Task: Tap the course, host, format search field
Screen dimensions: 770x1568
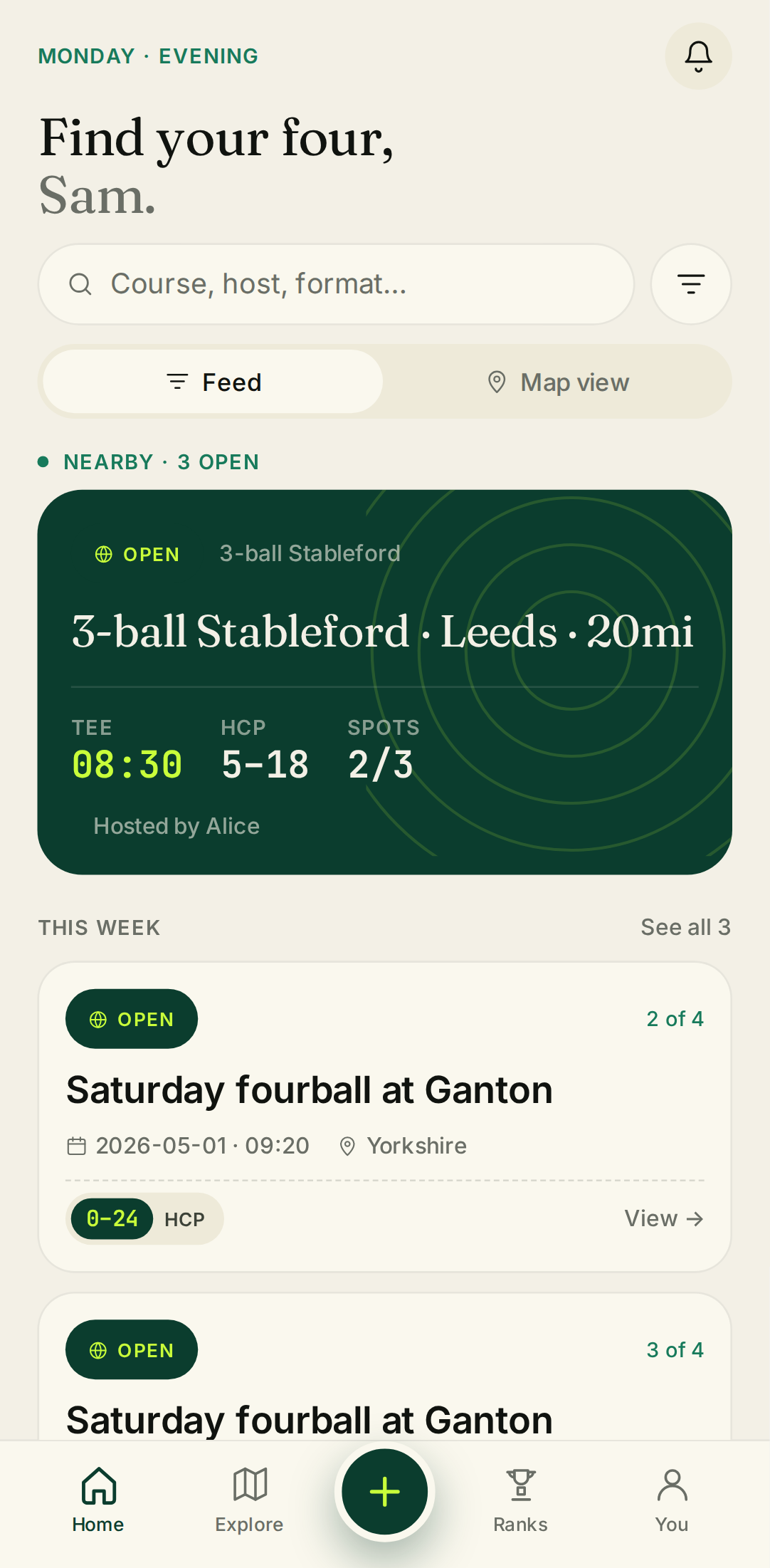Action: coord(336,284)
